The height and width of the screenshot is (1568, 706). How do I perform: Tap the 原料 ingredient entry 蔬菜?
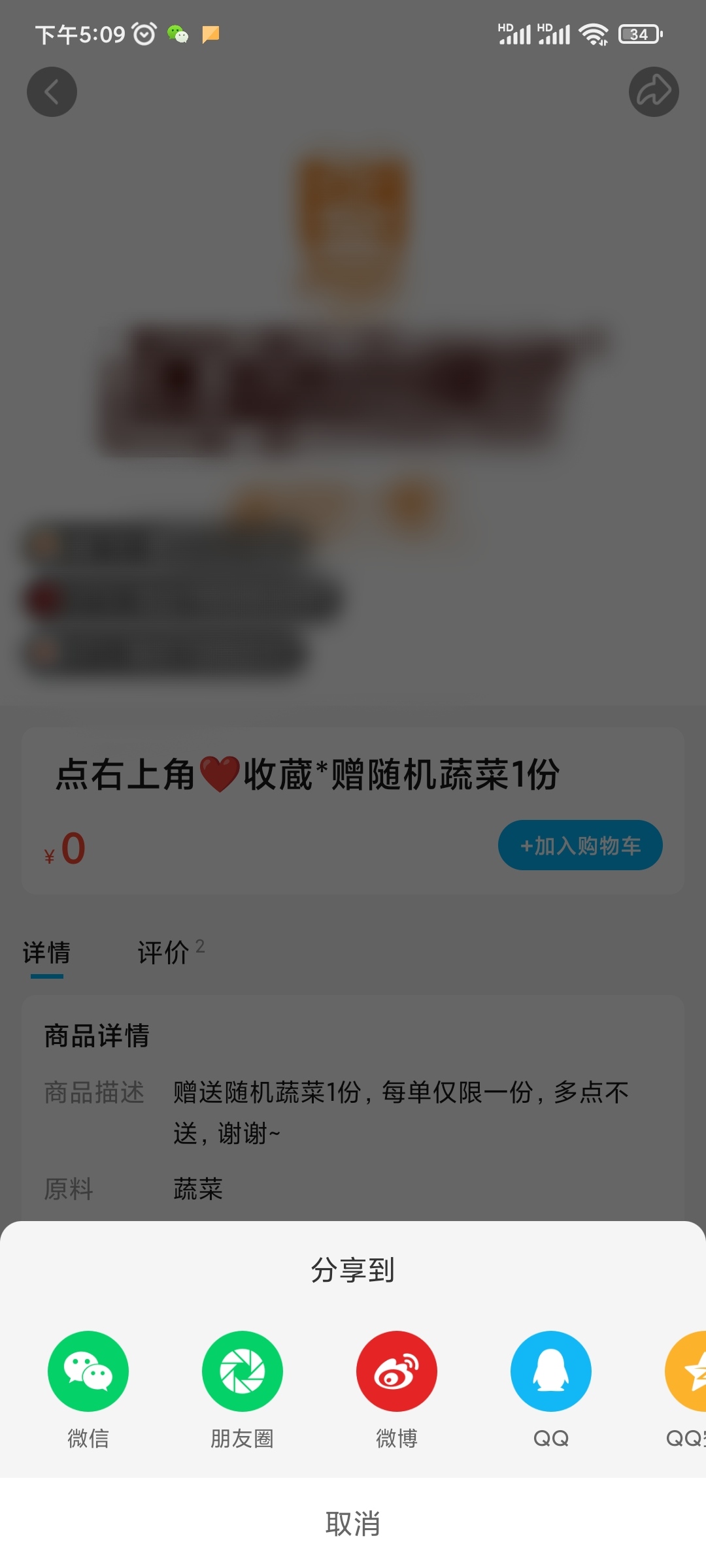(199, 1189)
